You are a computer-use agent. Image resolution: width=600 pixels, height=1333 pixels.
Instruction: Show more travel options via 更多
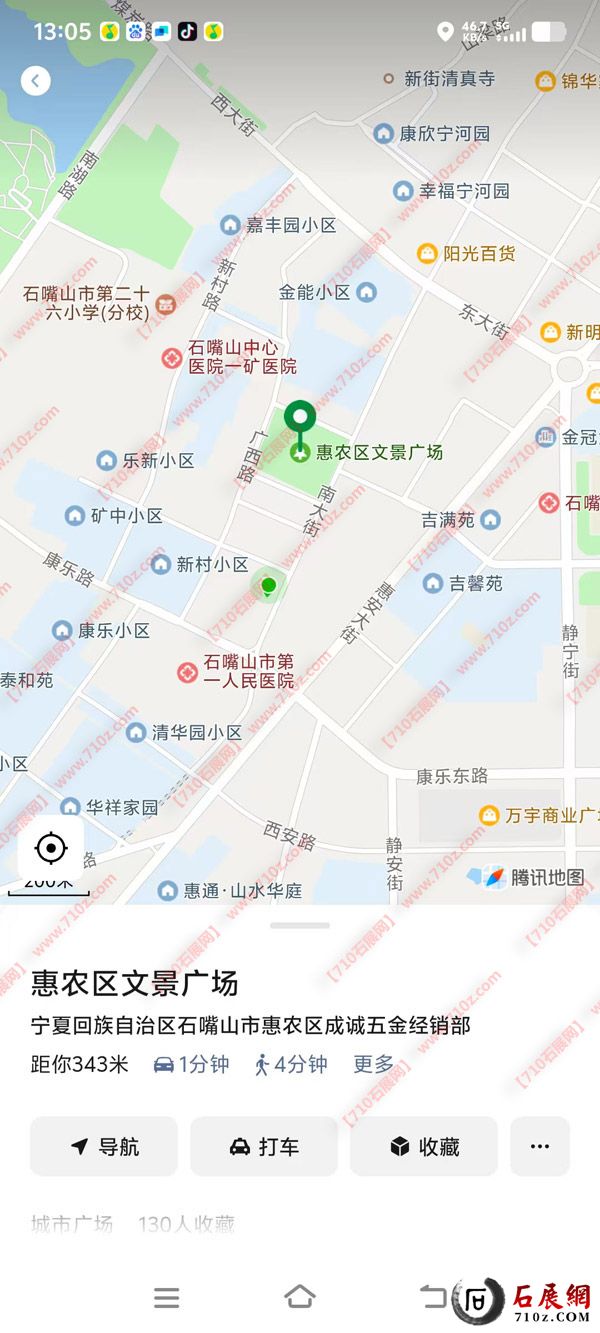coord(374,1065)
